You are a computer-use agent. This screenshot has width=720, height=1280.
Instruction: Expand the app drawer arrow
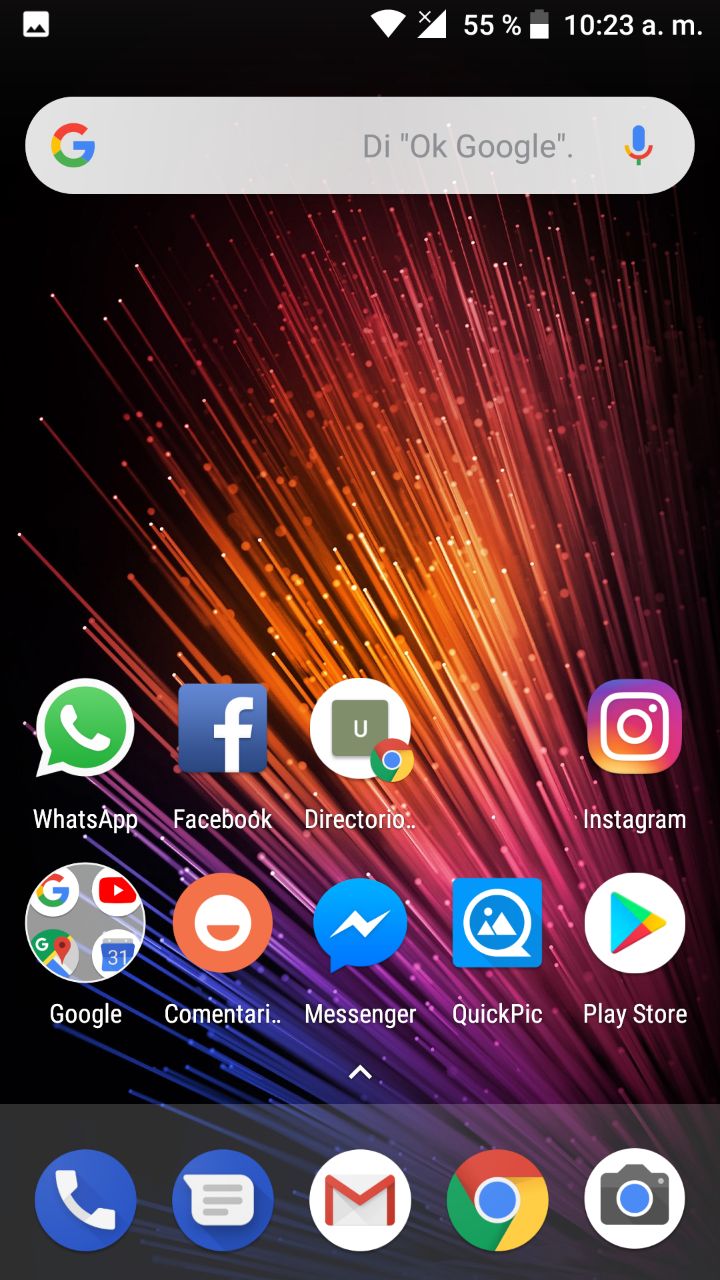click(x=360, y=1073)
